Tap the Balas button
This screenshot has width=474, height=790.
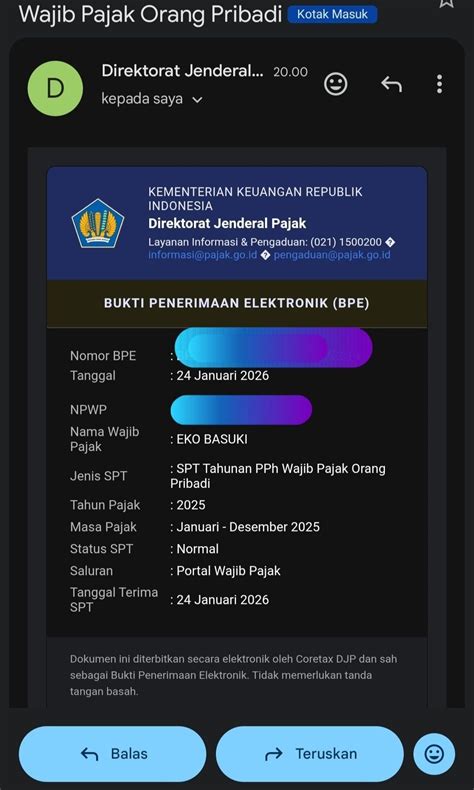[x=113, y=754]
